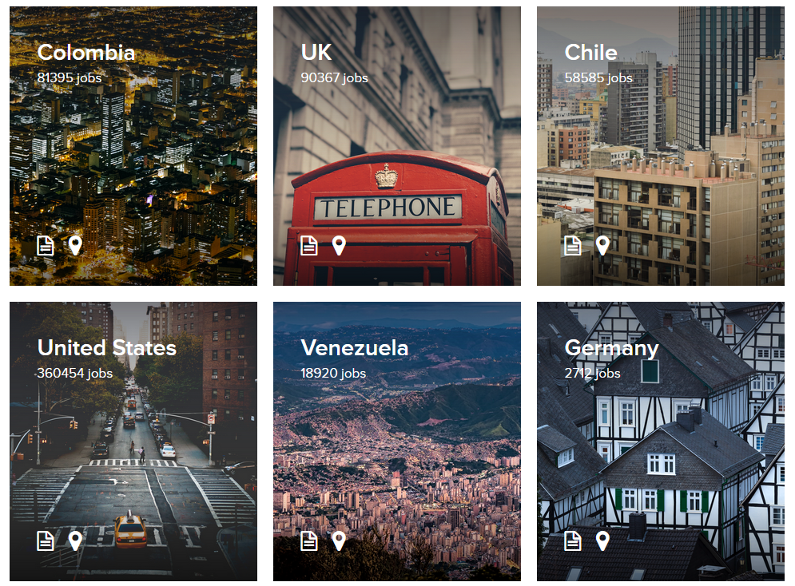Tap the document icon on the UK card

[309, 245]
